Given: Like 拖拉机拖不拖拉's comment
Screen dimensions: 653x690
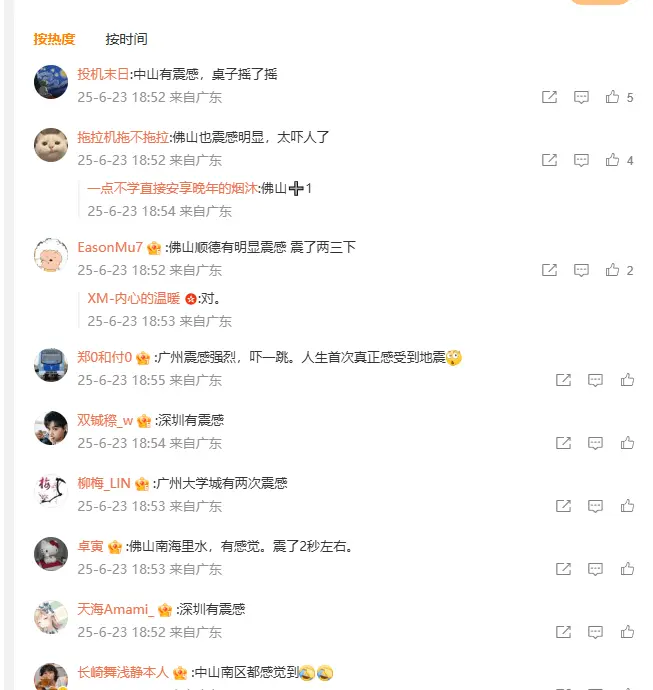Looking at the screenshot, I should pos(613,160).
